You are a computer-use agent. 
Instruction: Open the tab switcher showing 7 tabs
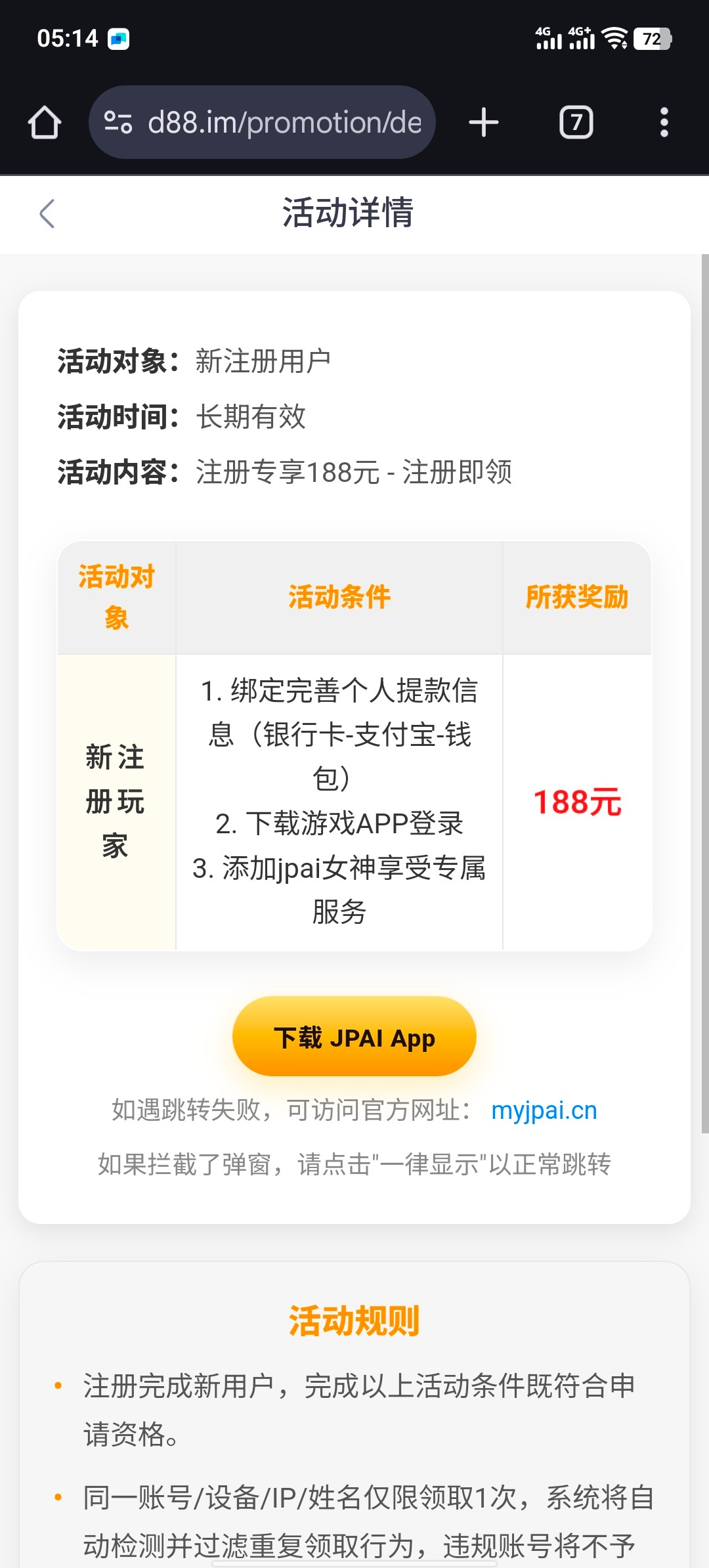[576, 123]
